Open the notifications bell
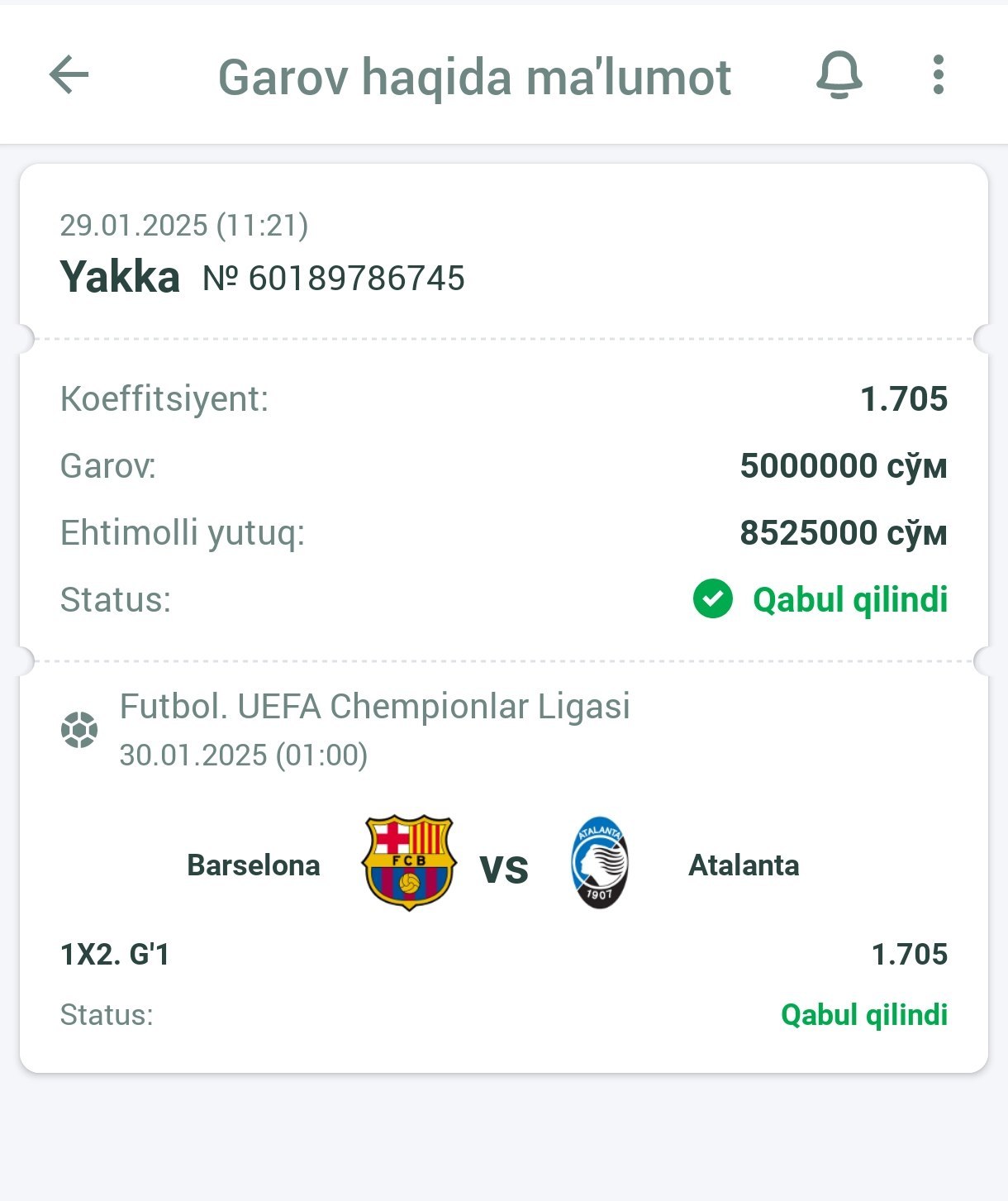Viewport: 1008px width, 1201px height. tap(839, 75)
